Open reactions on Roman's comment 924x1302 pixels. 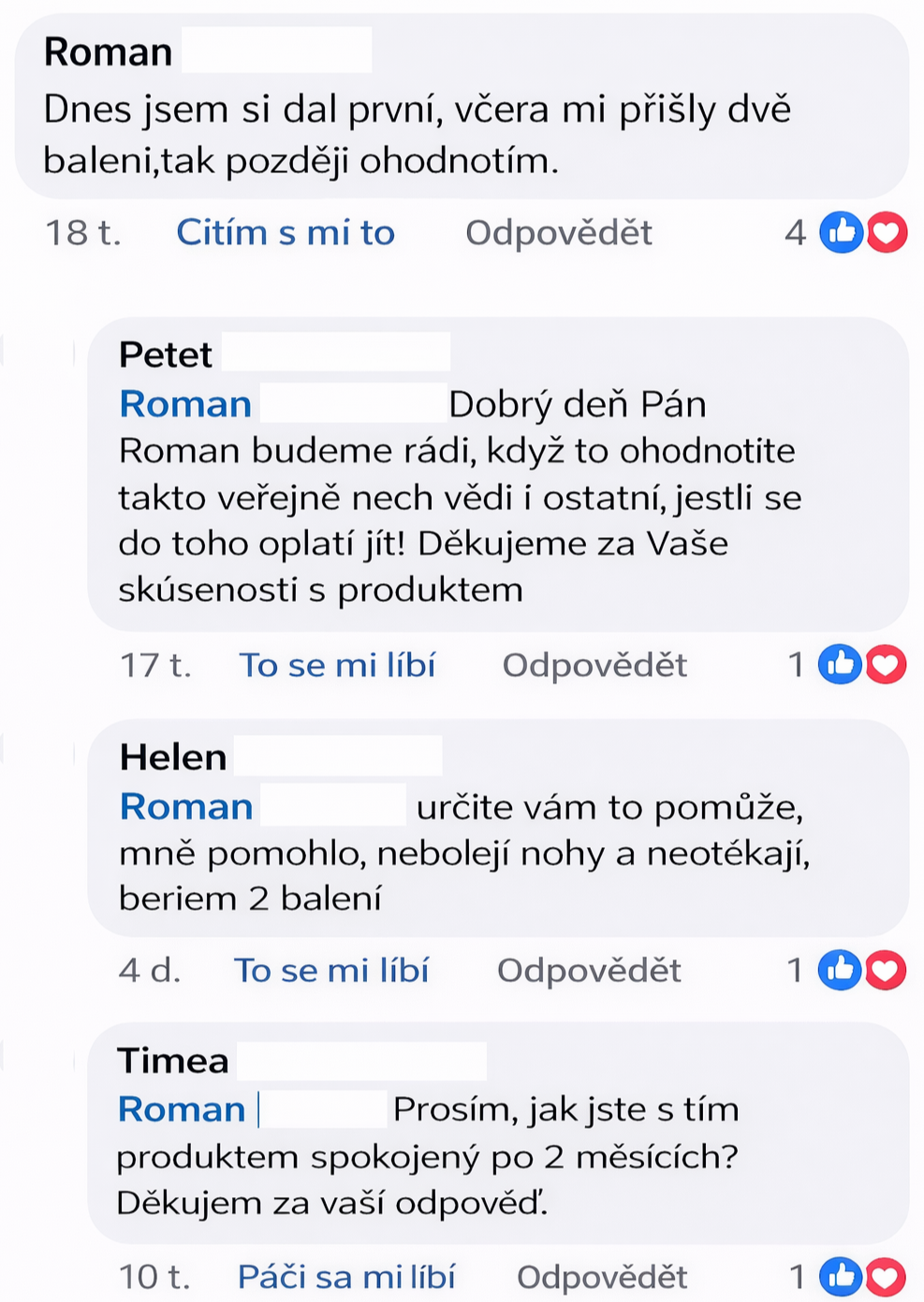click(x=863, y=232)
